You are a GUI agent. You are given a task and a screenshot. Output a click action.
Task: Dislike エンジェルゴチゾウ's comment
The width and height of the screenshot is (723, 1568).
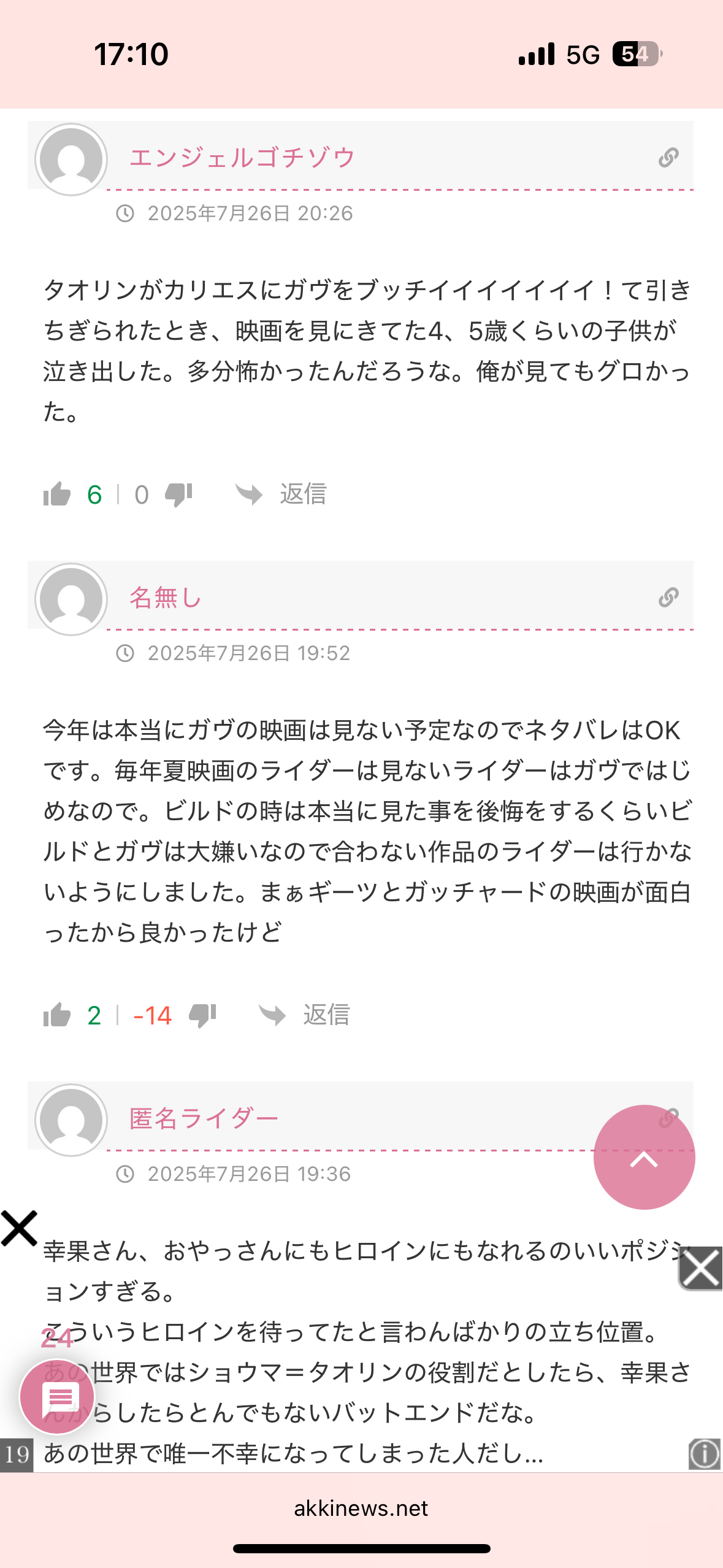(x=178, y=494)
